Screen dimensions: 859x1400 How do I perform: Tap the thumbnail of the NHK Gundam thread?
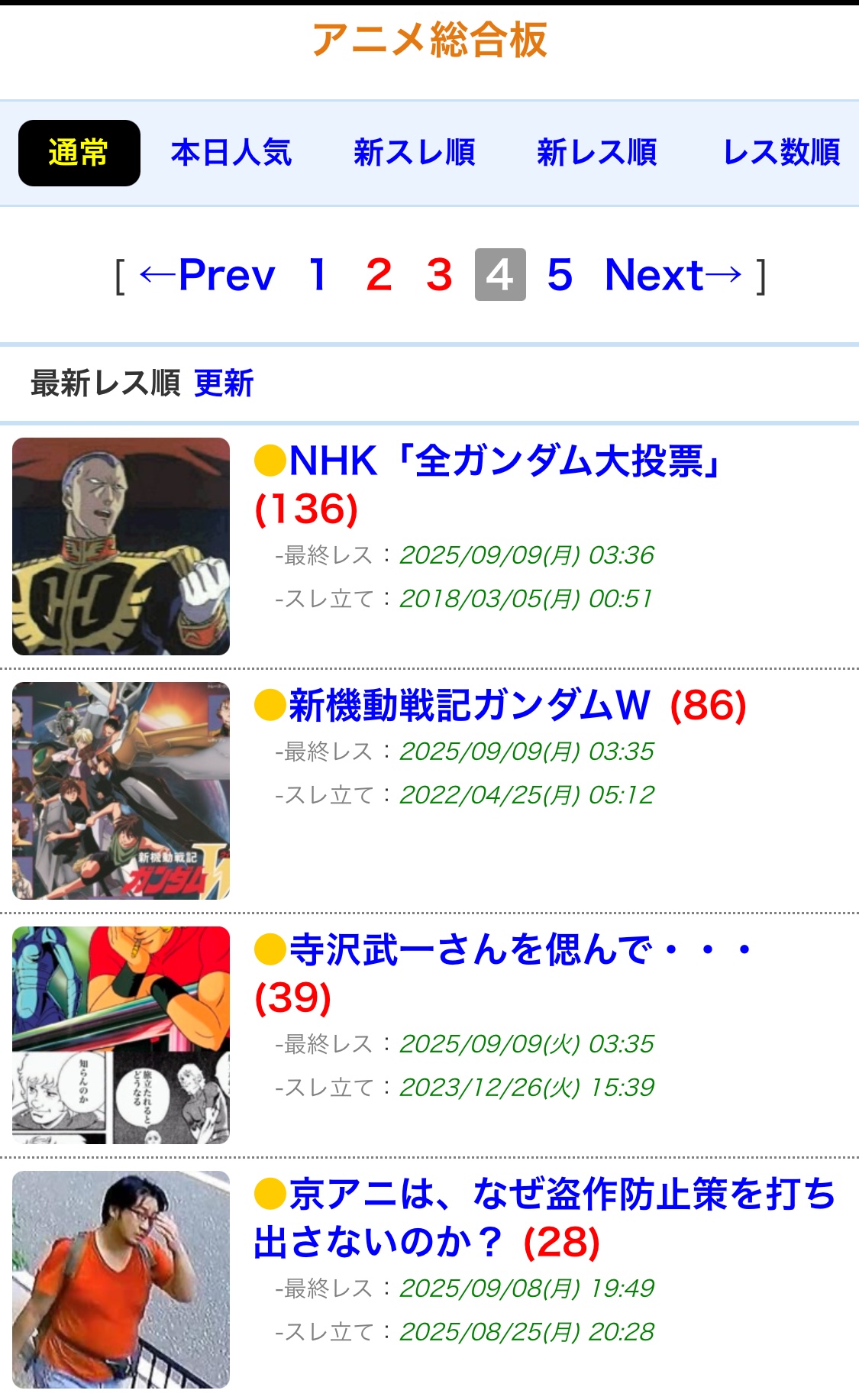(x=121, y=546)
